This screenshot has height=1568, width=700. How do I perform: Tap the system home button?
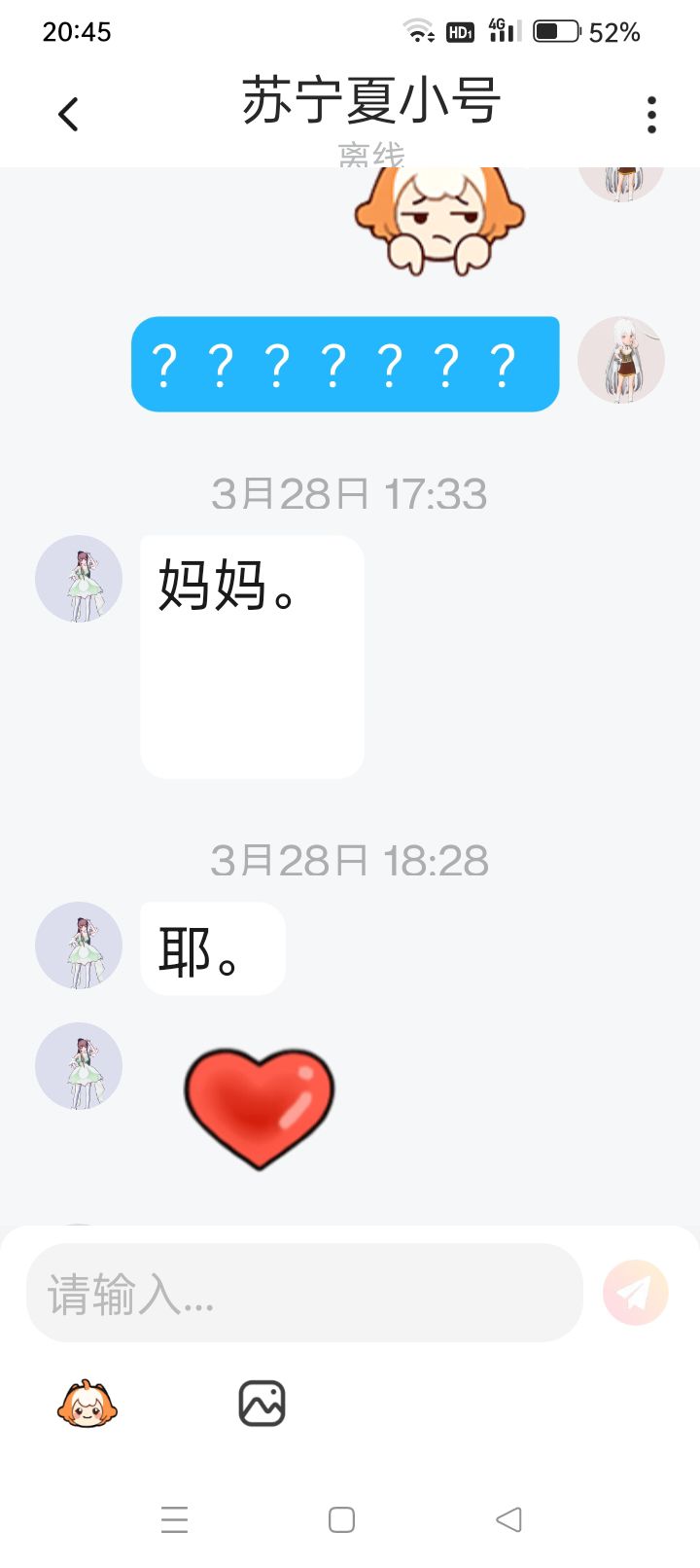pyautogui.click(x=341, y=1519)
